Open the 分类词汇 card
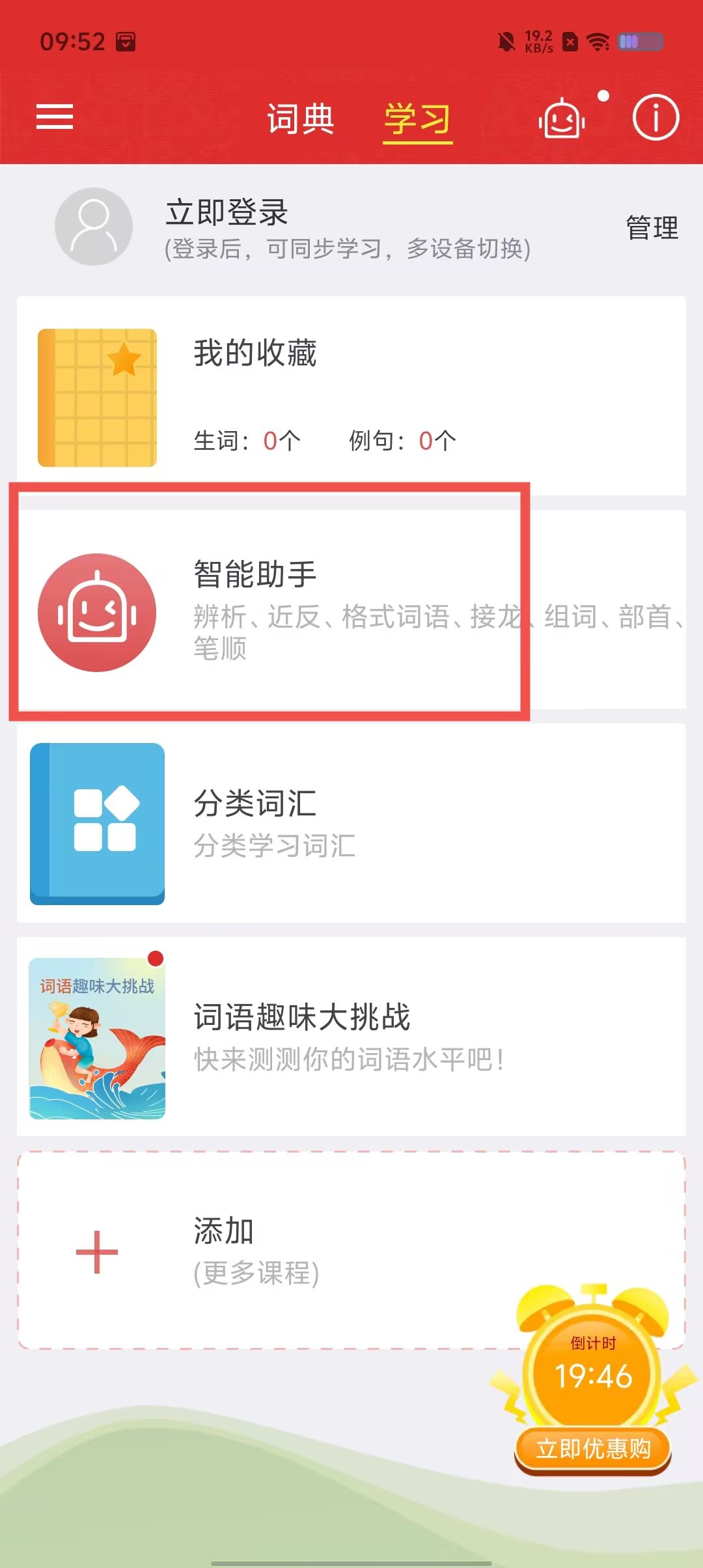Screen dimensions: 703x1568 pyautogui.click(x=351, y=823)
